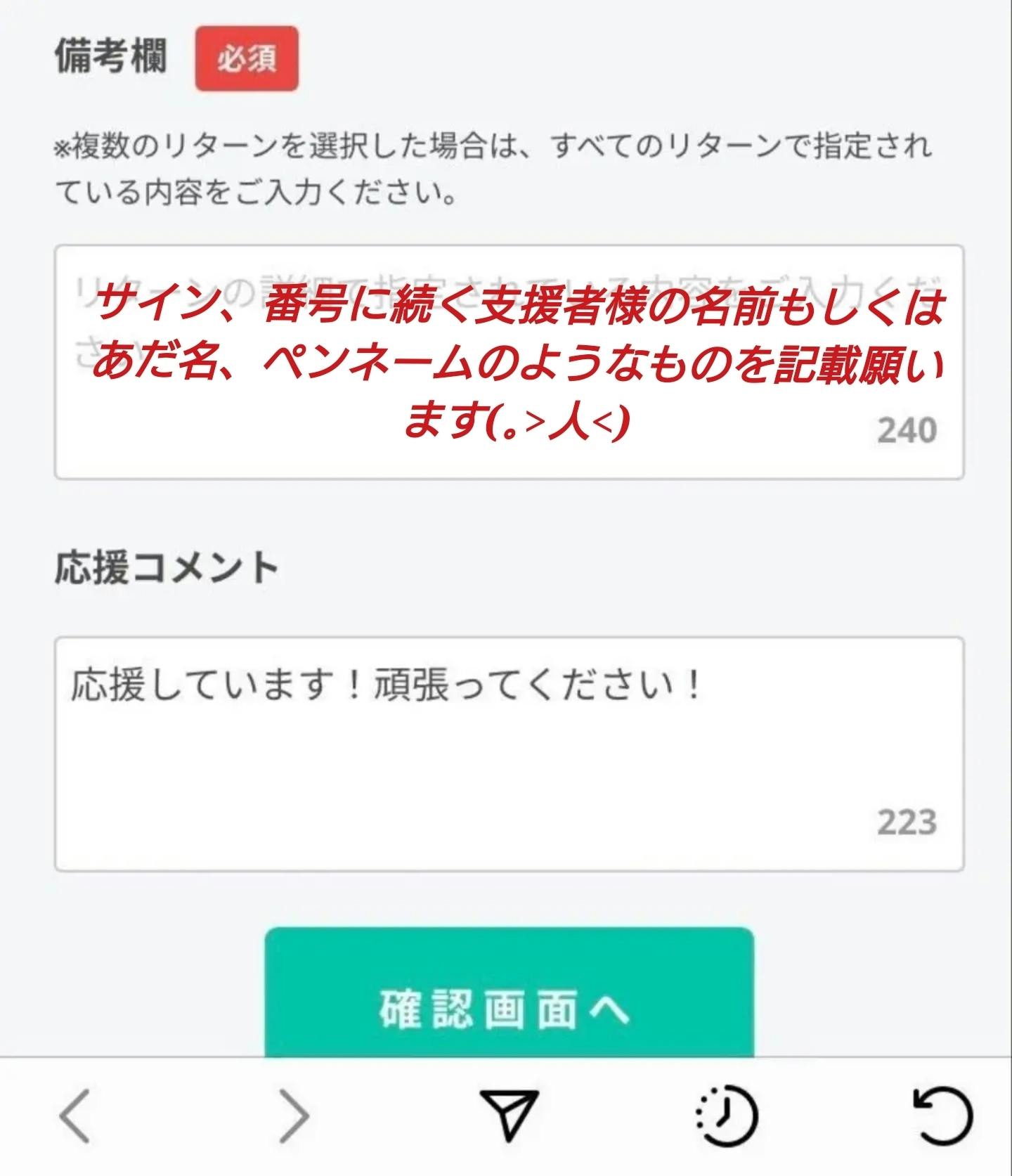Go back to the previous page
This screenshot has height=1176, width=1012.
(74, 1116)
